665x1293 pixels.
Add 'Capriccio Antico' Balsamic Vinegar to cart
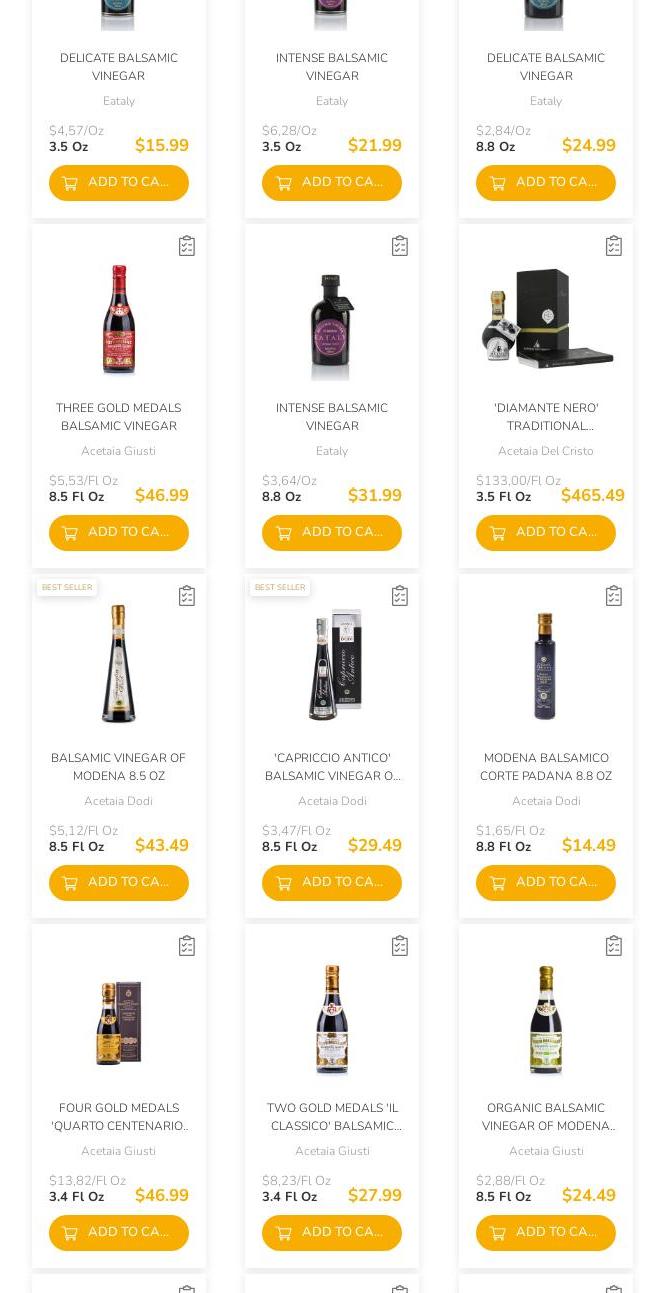(x=331, y=883)
